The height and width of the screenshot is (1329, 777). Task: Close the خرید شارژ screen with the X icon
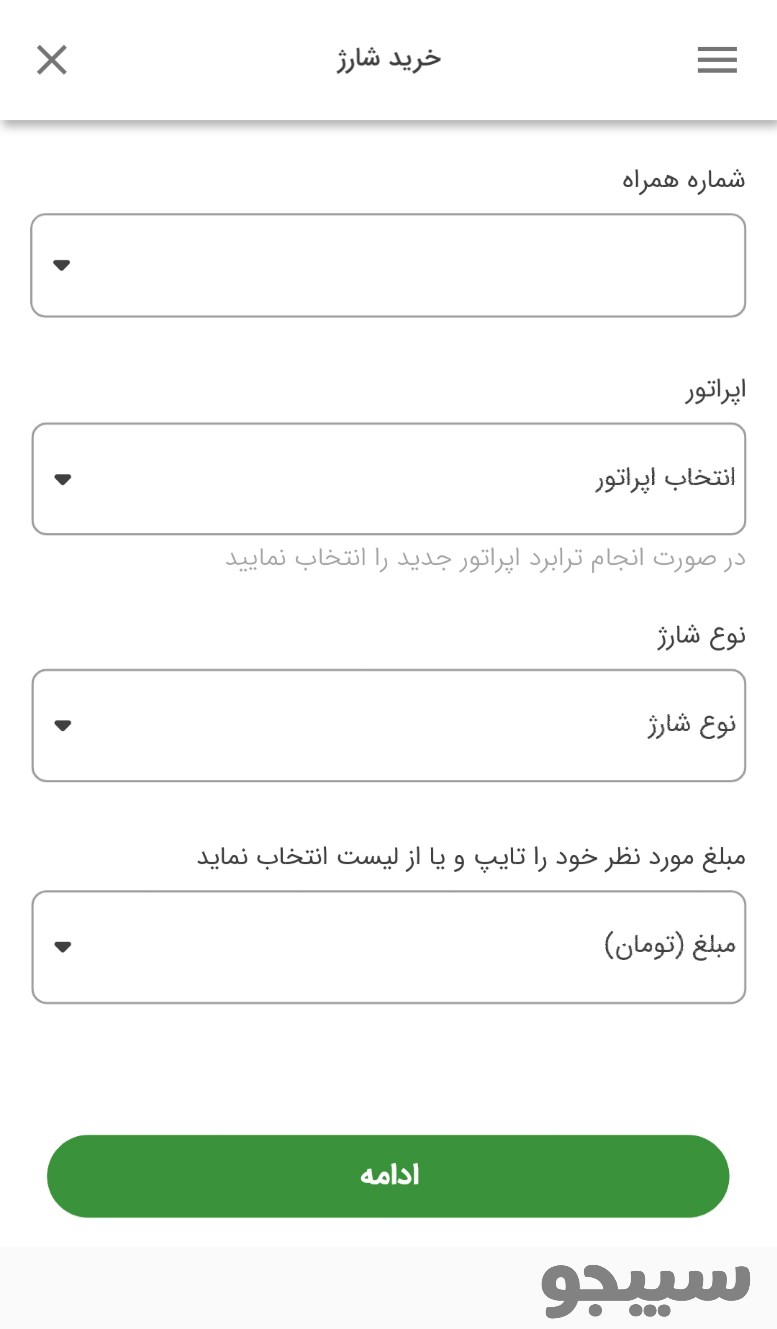(51, 60)
